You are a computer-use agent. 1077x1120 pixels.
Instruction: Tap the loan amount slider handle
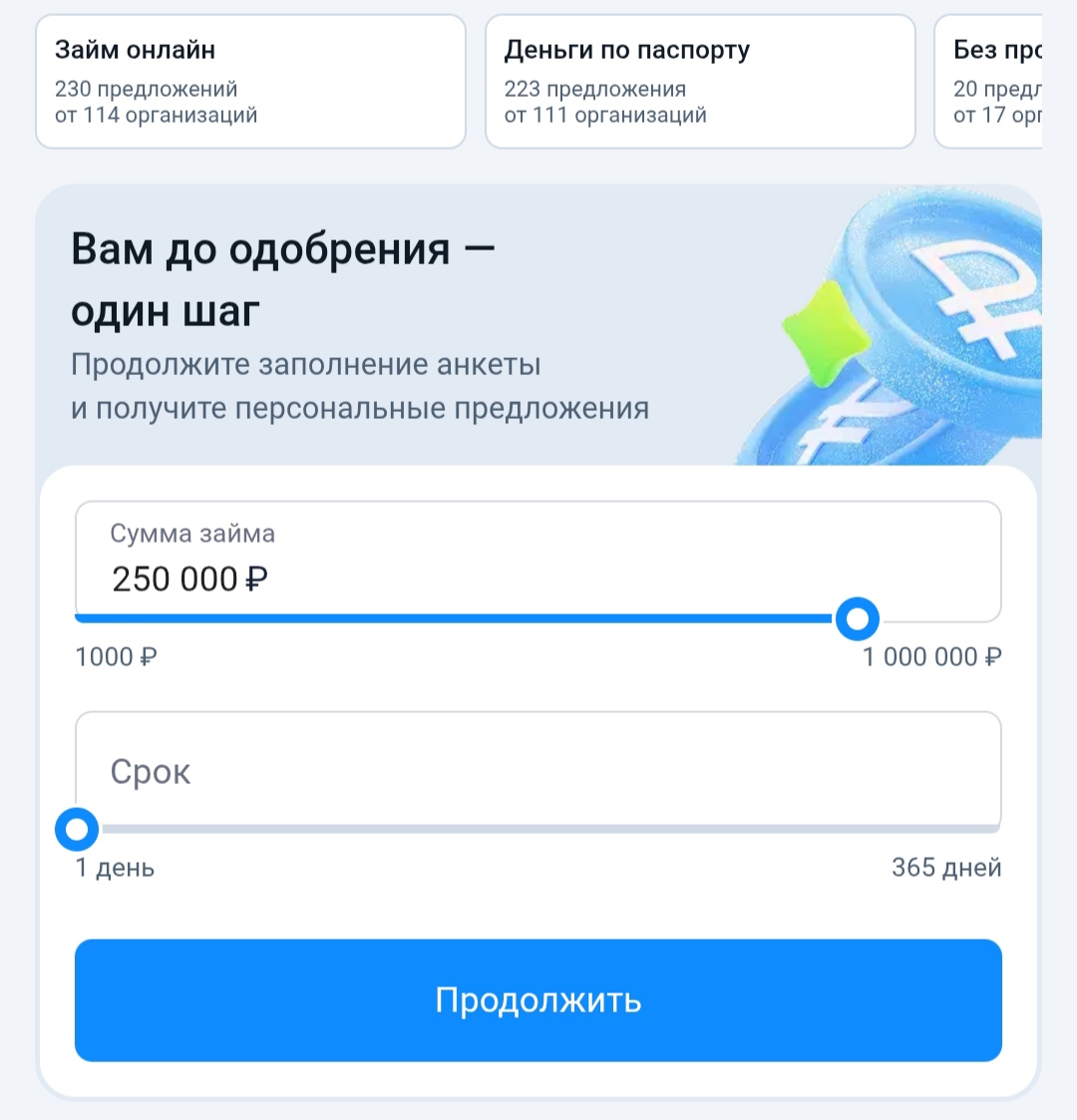857,619
